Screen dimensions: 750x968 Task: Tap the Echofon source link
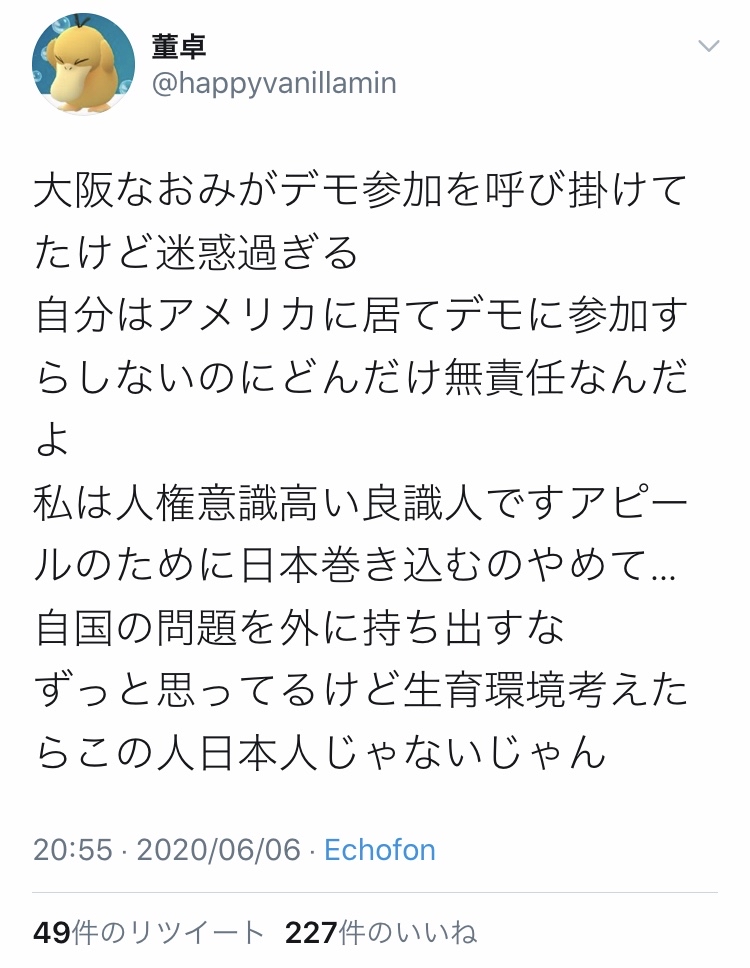click(x=380, y=850)
